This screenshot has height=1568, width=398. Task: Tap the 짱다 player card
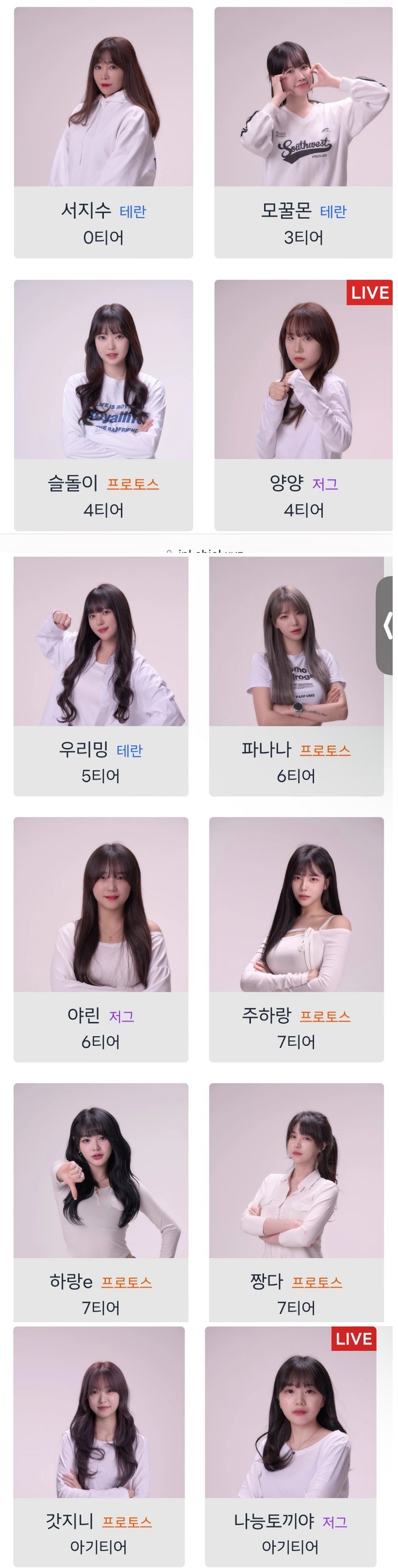(297, 1202)
